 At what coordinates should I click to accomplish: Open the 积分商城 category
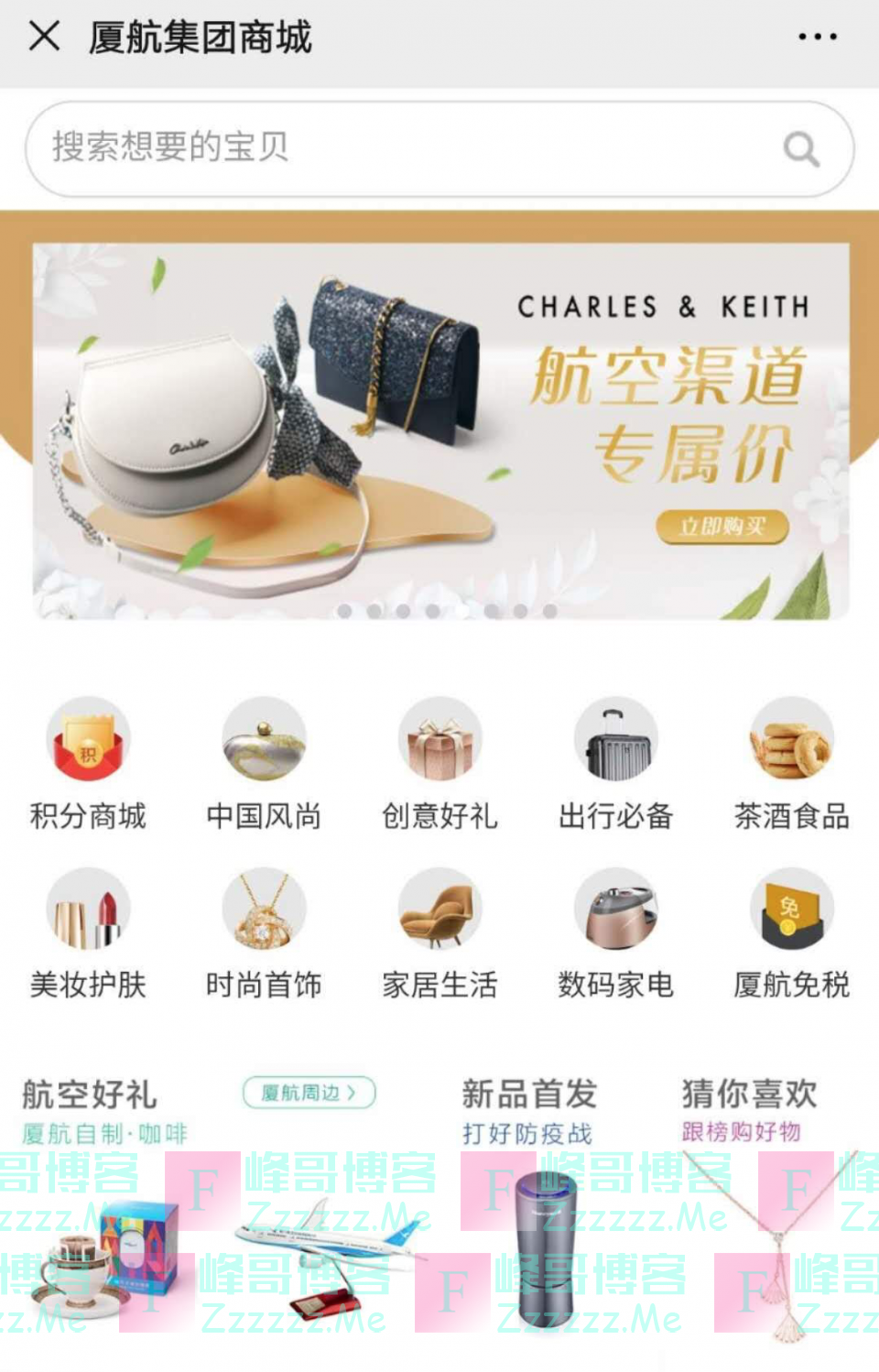[x=88, y=762]
